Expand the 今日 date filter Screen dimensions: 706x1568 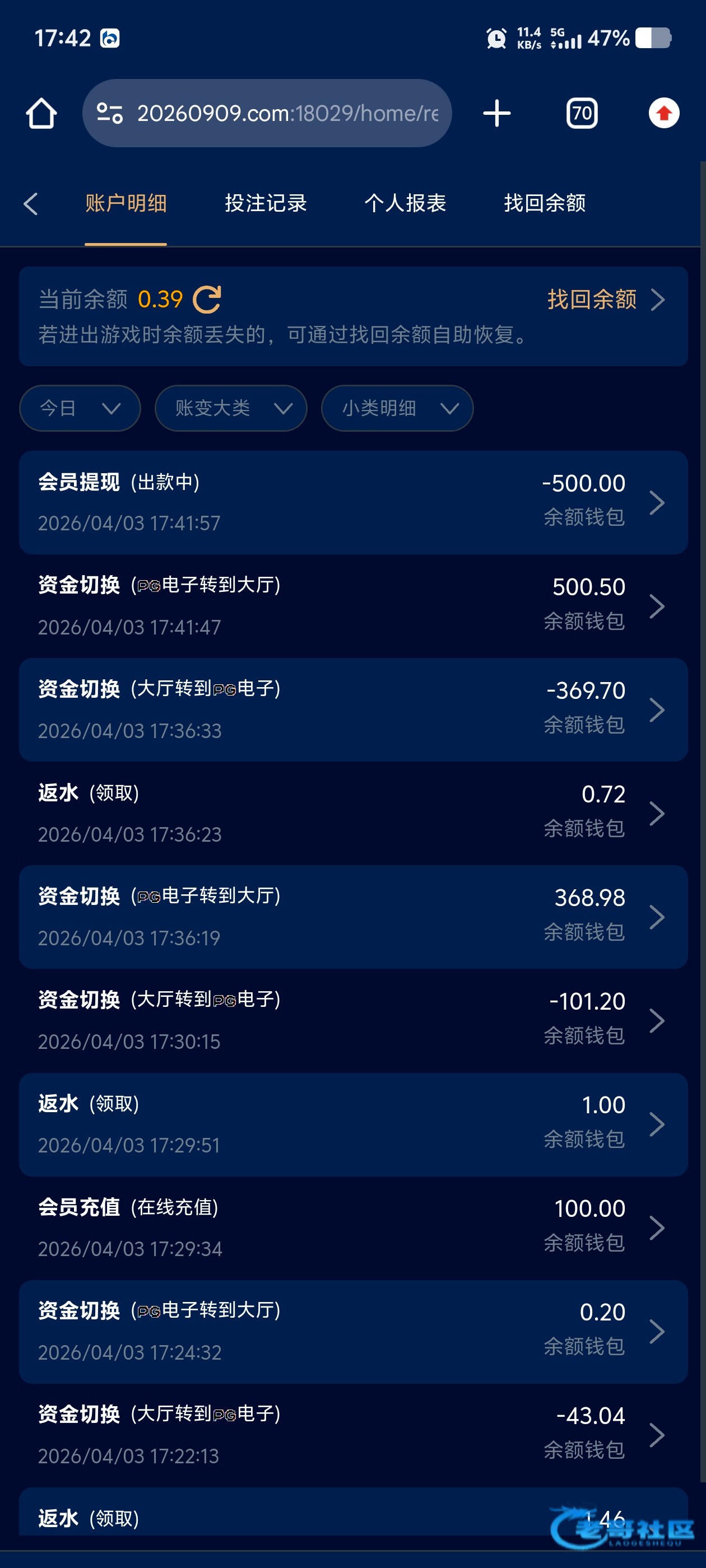[x=80, y=408]
